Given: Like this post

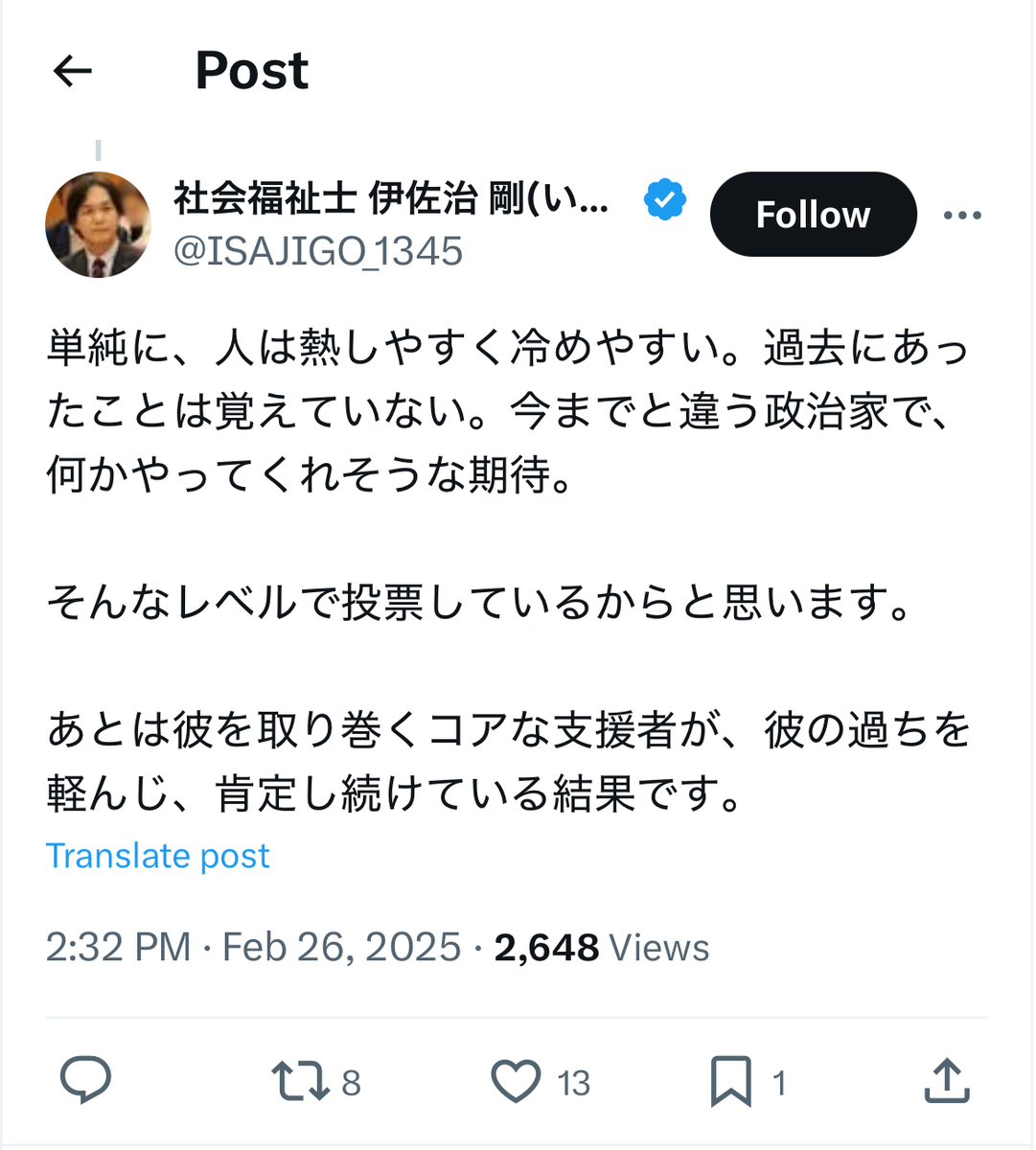Looking at the screenshot, I should 516,1082.
